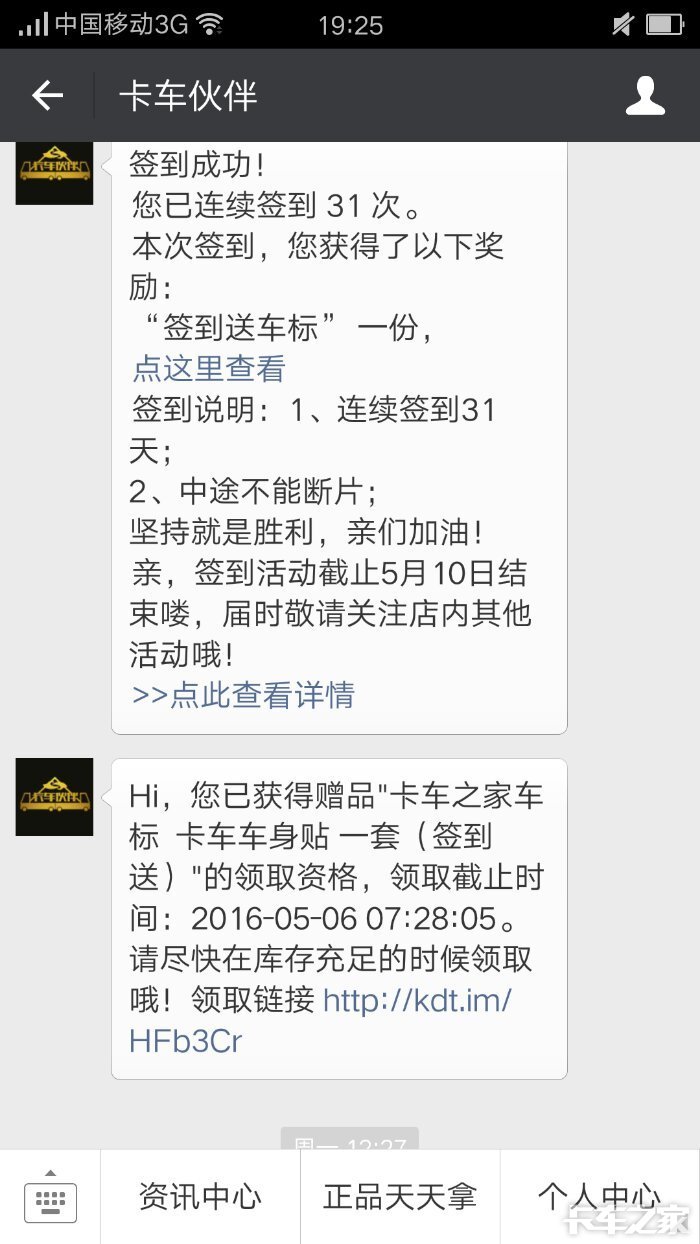The width and height of the screenshot is (700, 1244).
Task: Tap the 卡车伙伴 avatar beside the 签到成功 message
Action: [x=54, y=172]
